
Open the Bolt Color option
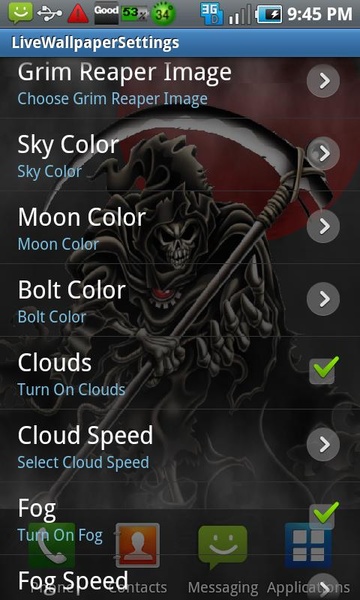pos(180,300)
